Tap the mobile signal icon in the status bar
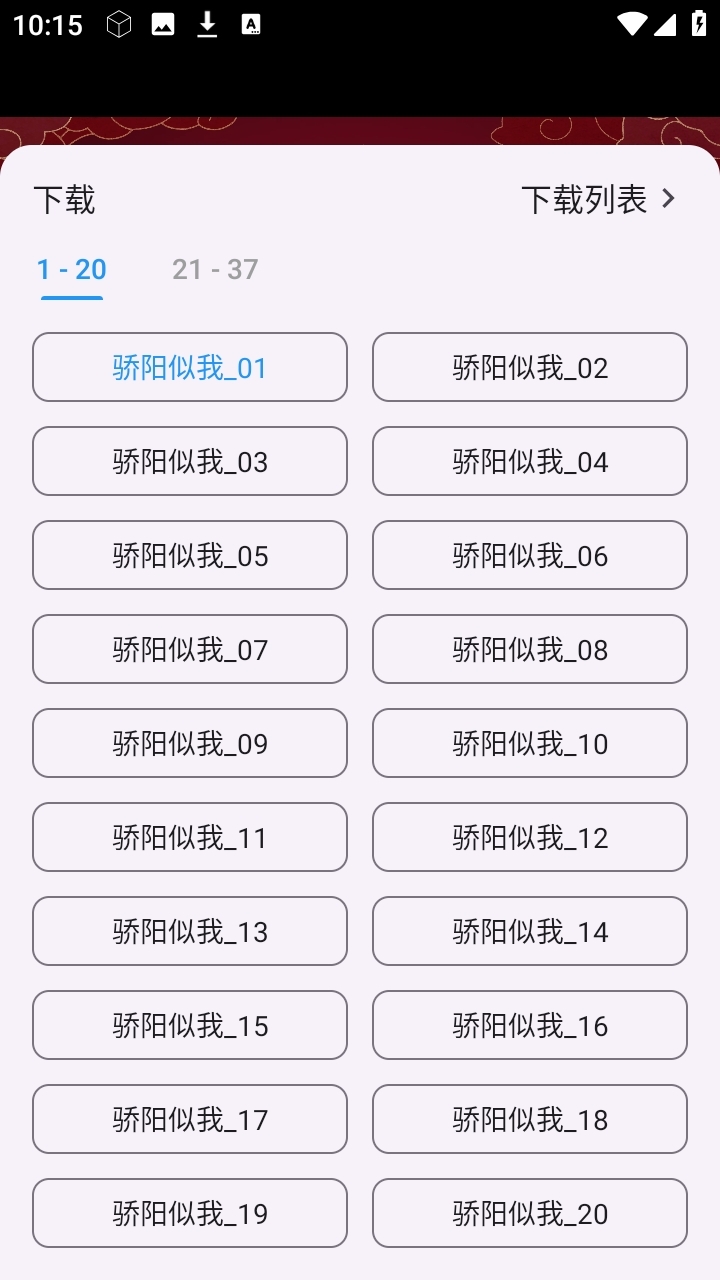The image size is (720, 1280). (666, 25)
